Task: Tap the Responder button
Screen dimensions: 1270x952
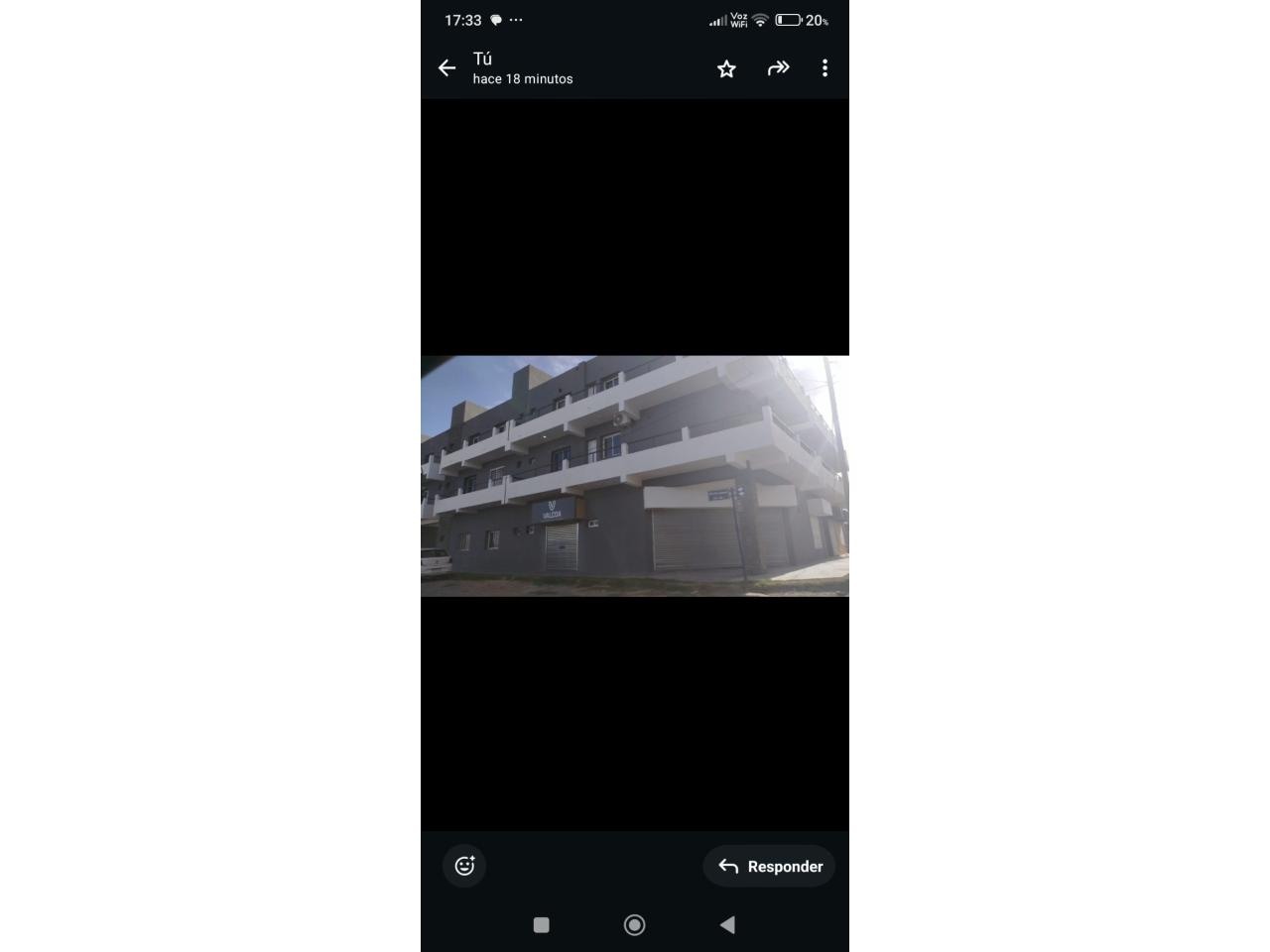Action: pos(770,866)
